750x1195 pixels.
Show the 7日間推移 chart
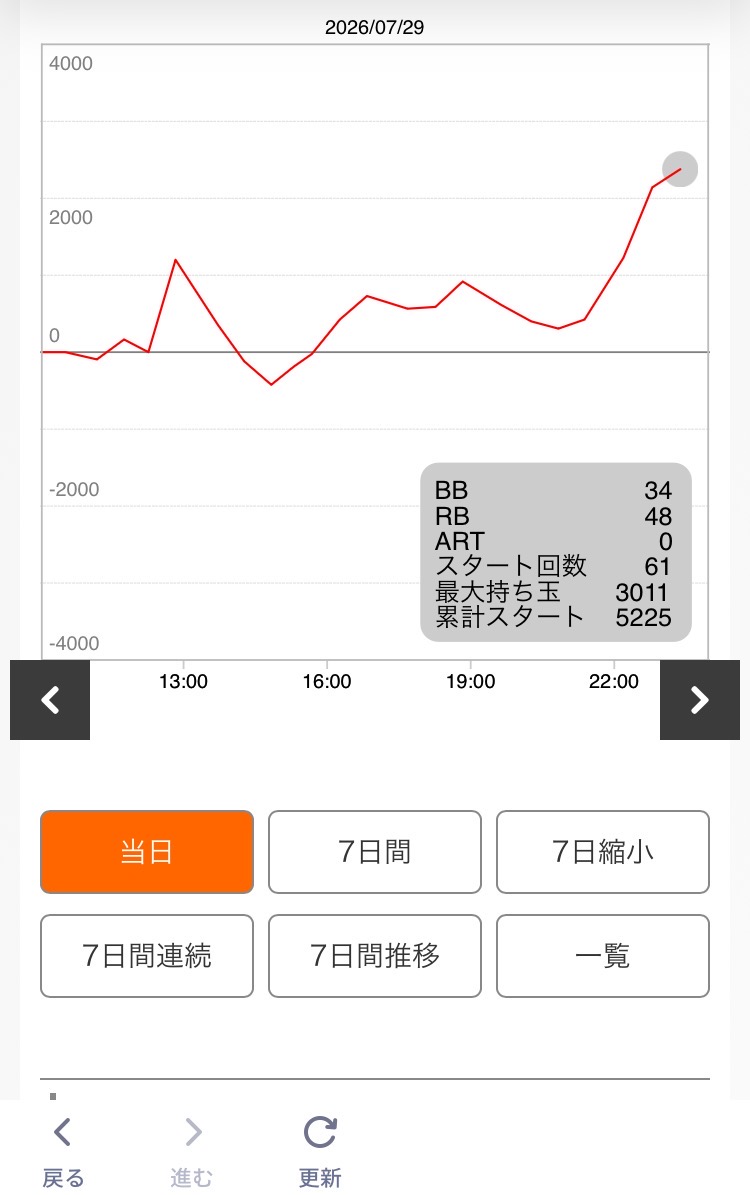pos(375,956)
